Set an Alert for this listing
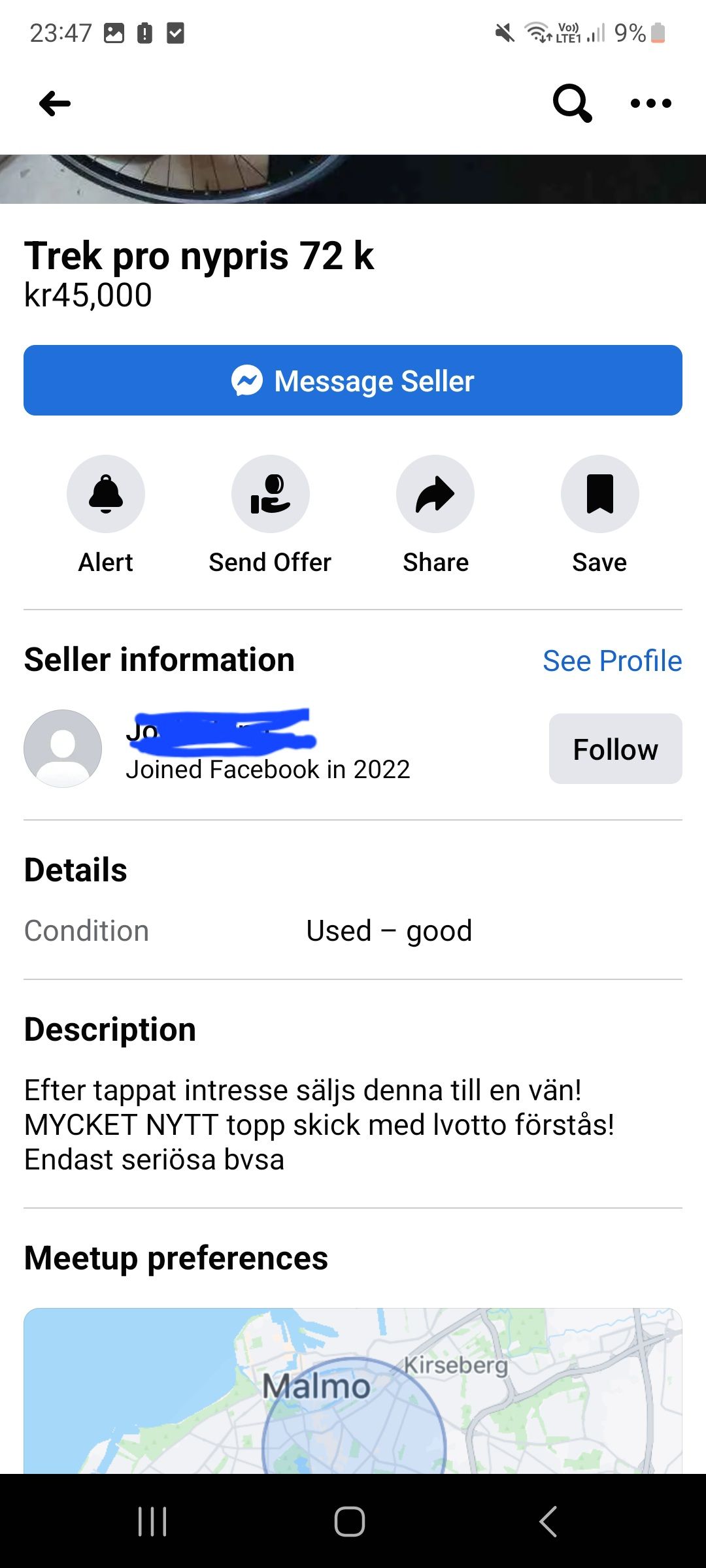This screenshot has height=1568, width=706. click(x=106, y=494)
